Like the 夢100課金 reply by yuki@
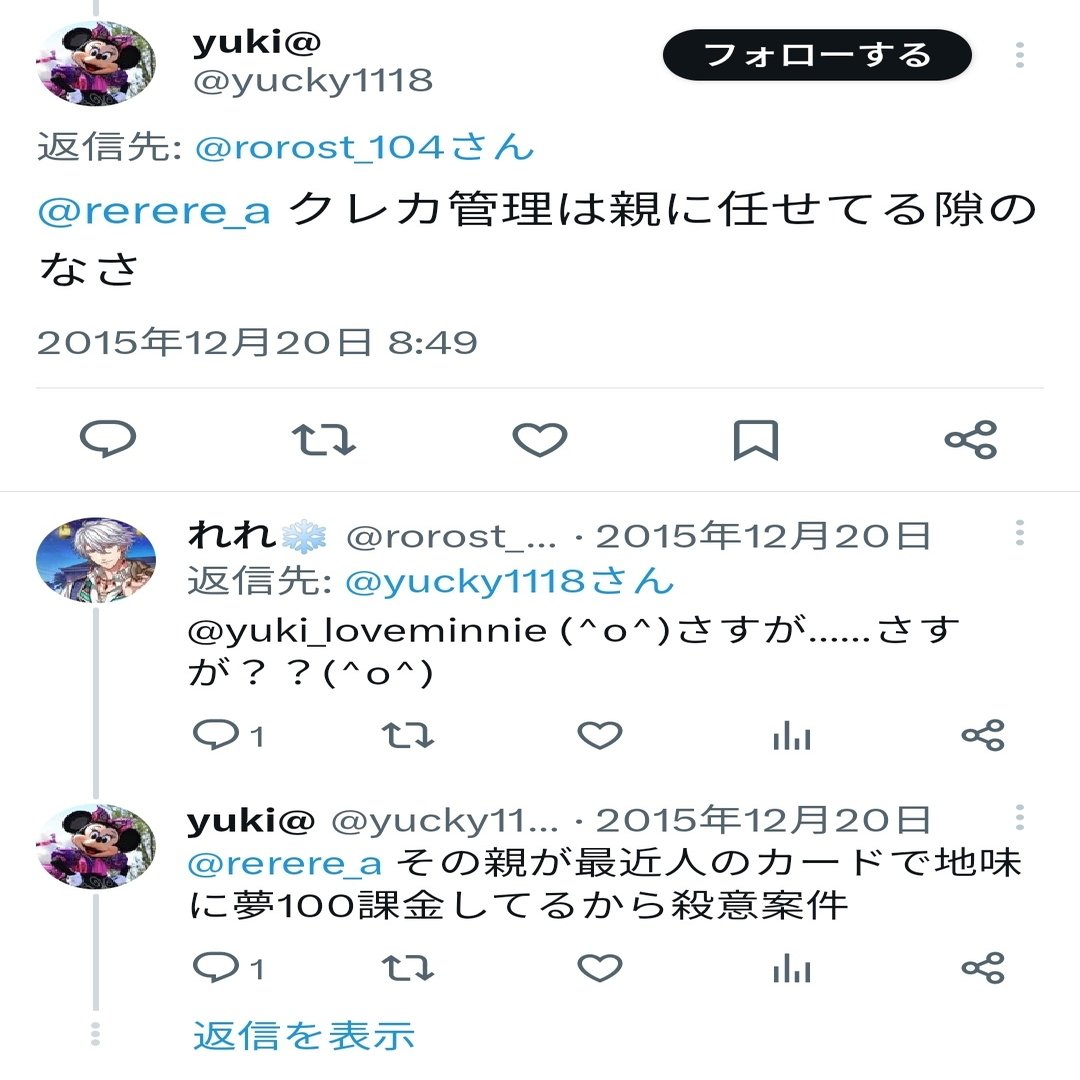This screenshot has height=1080, width=1080. point(600,968)
